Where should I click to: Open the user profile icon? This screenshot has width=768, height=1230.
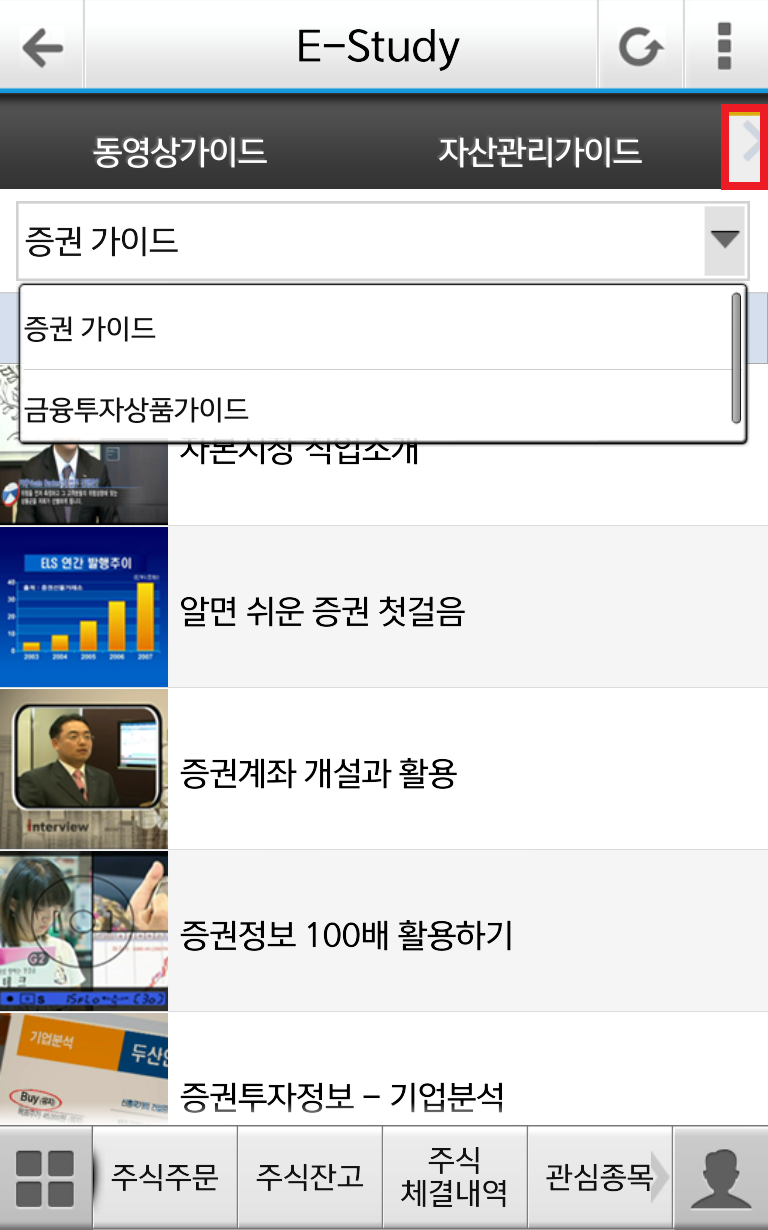[x=721, y=1178]
